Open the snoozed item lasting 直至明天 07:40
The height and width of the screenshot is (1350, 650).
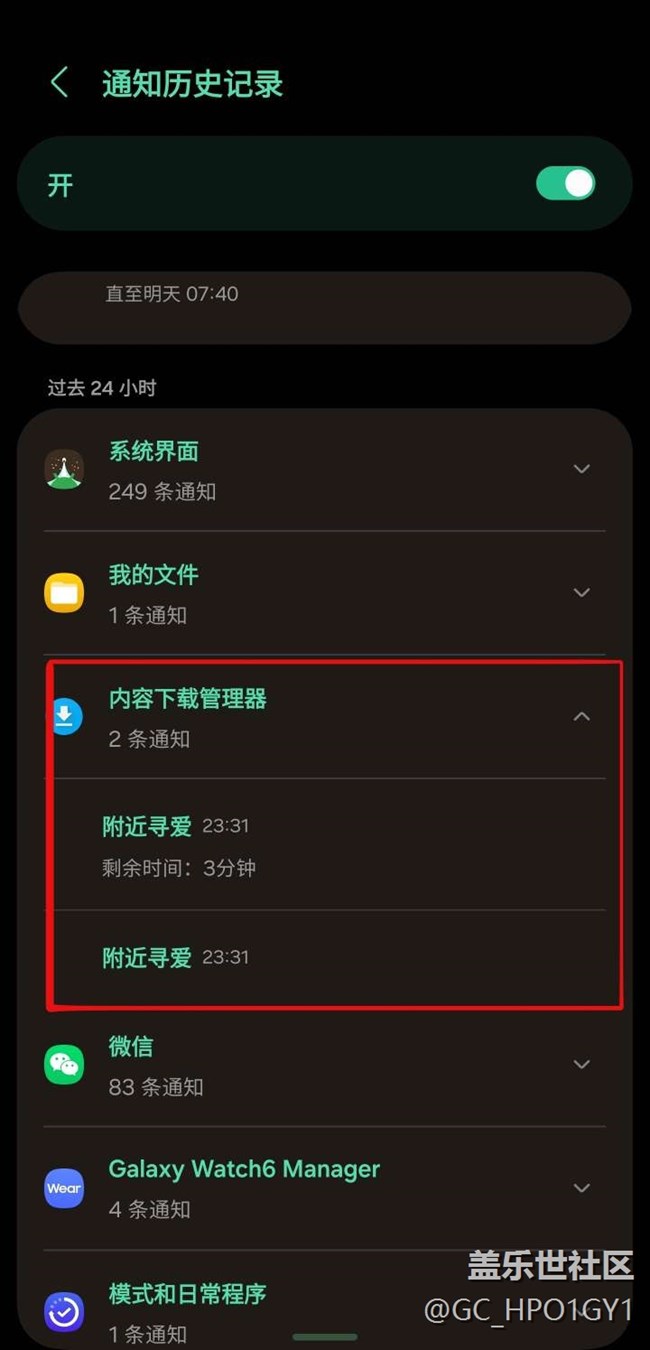pos(325,307)
